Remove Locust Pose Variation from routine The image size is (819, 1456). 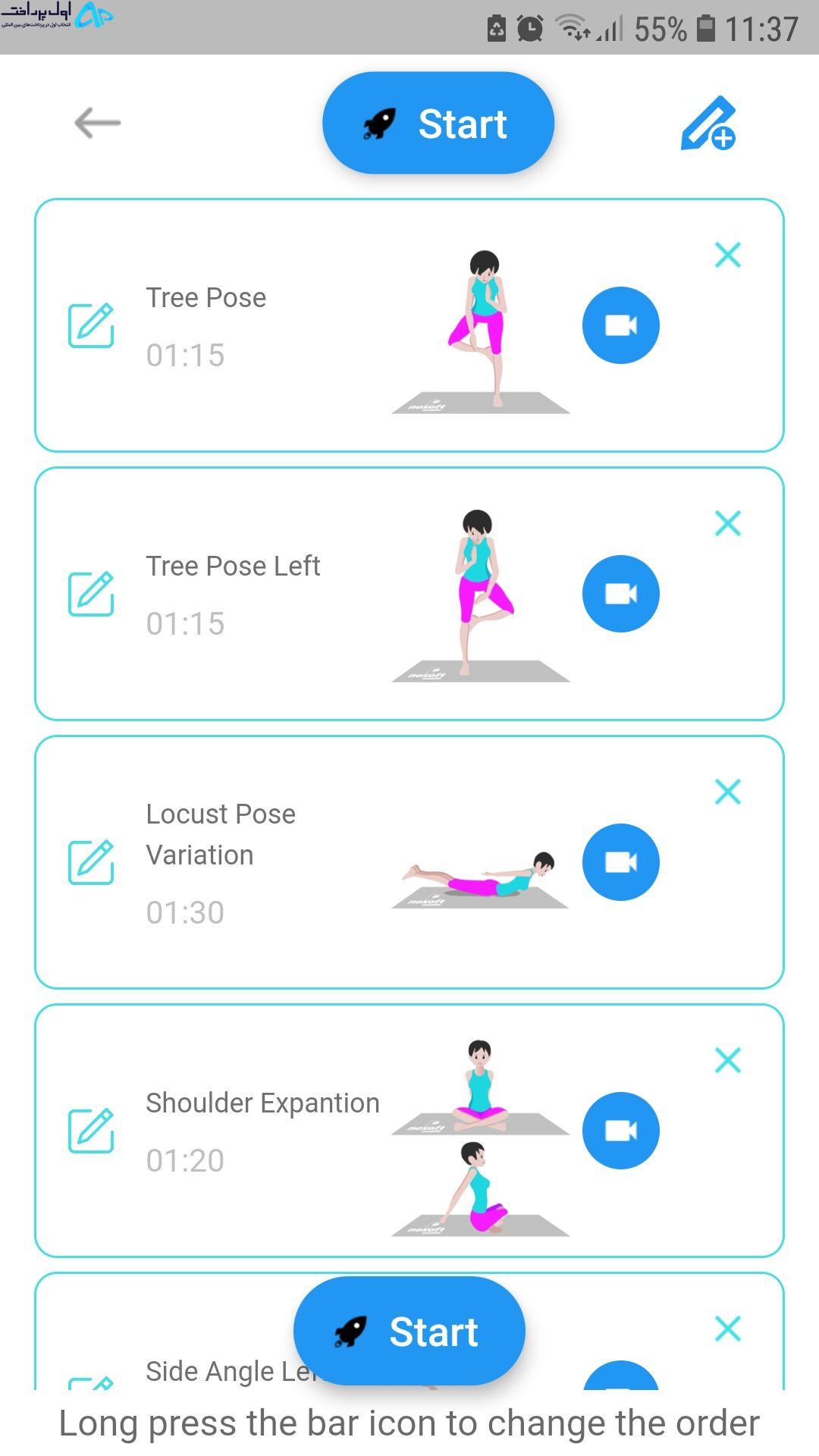[x=728, y=792]
